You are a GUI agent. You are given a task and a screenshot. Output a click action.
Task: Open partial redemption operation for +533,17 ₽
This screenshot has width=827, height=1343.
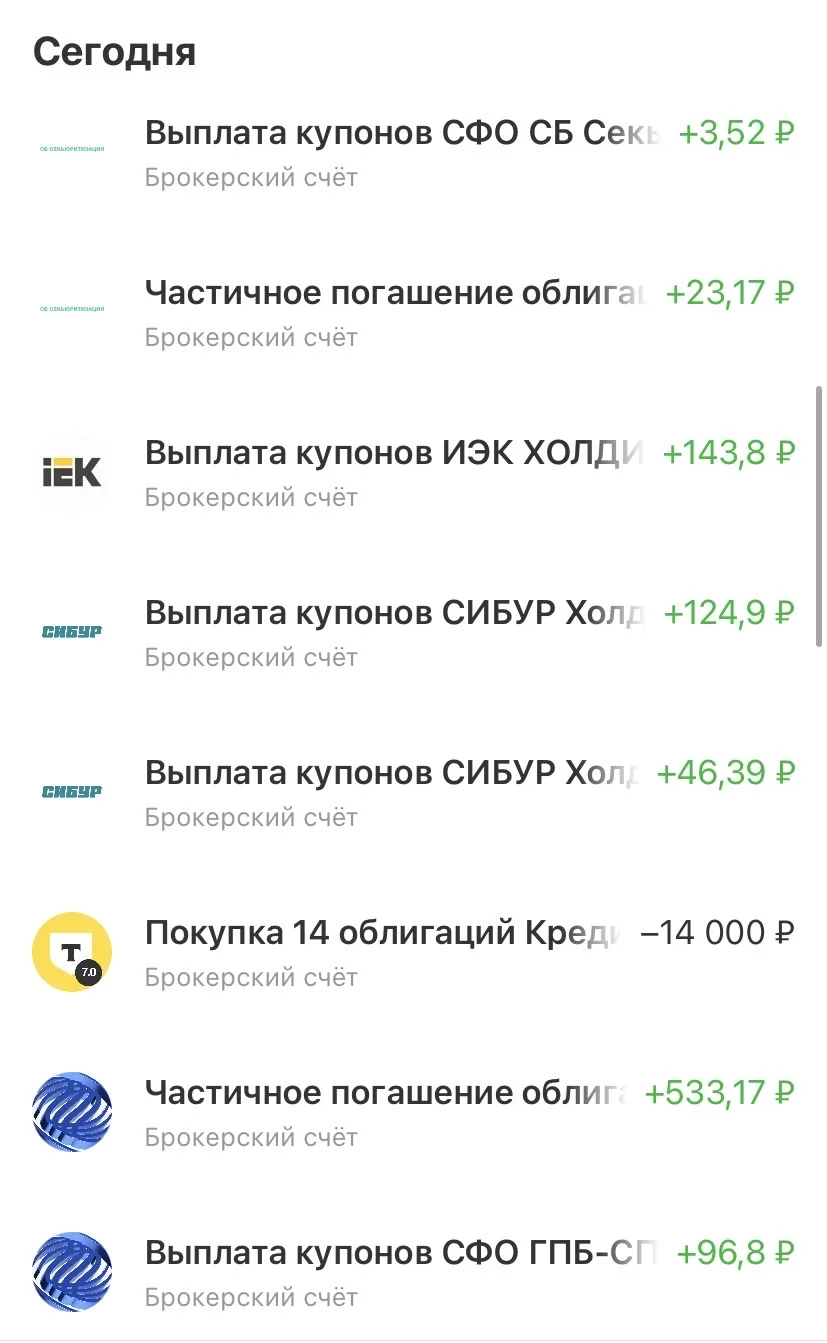pos(413,1111)
